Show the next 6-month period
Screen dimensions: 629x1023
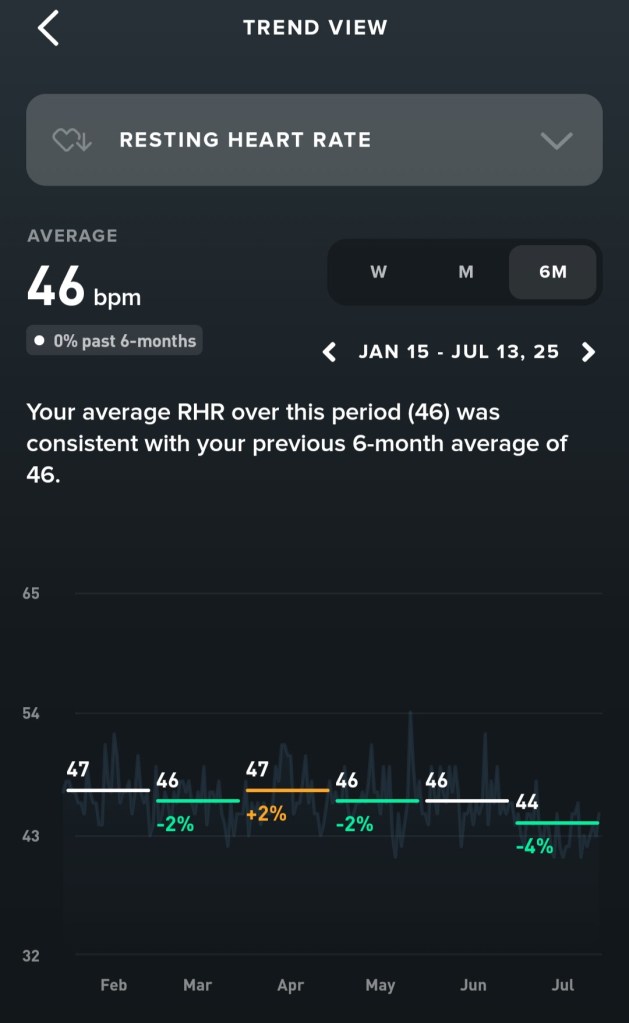(x=589, y=352)
